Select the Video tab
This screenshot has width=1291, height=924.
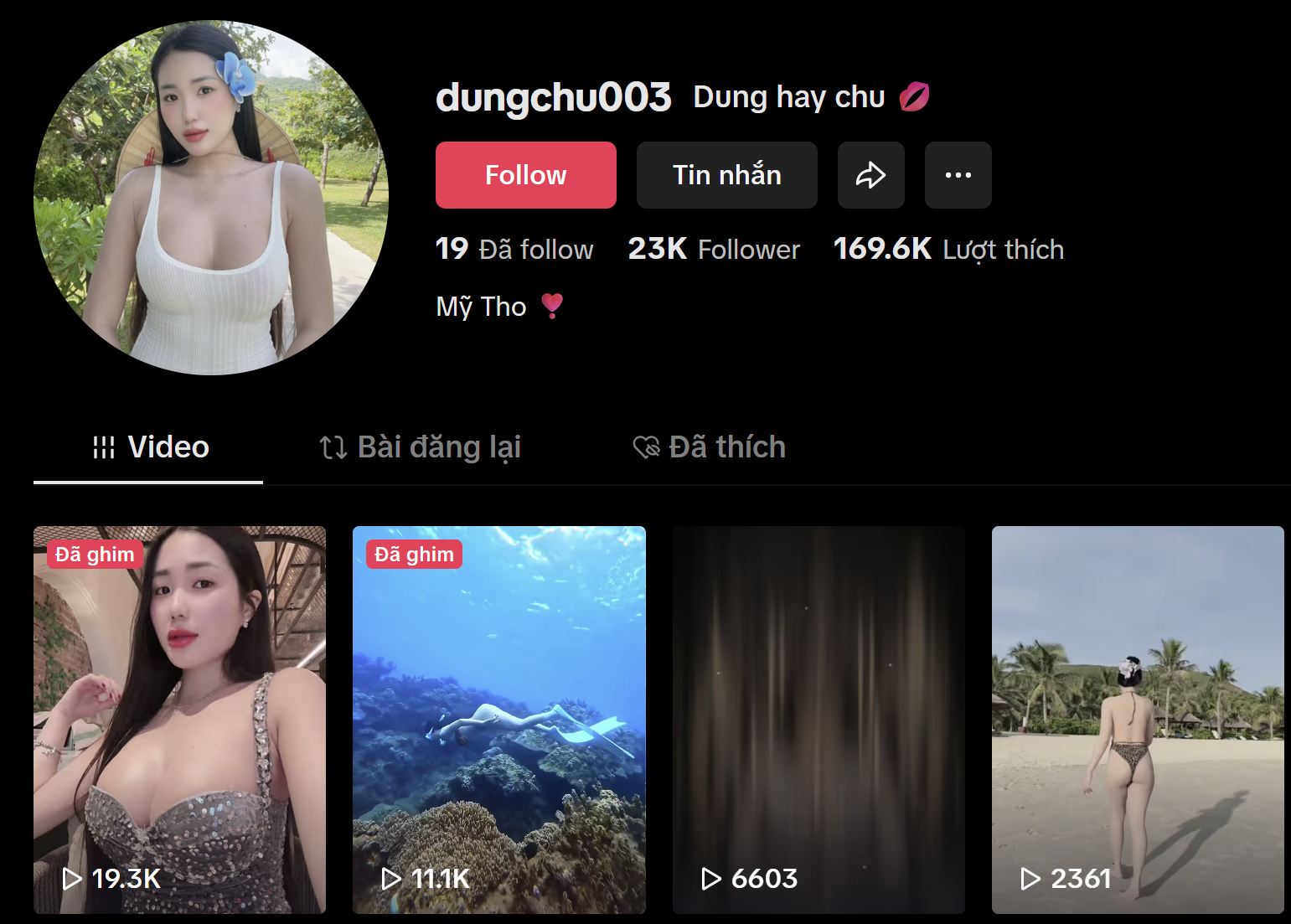[151, 447]
